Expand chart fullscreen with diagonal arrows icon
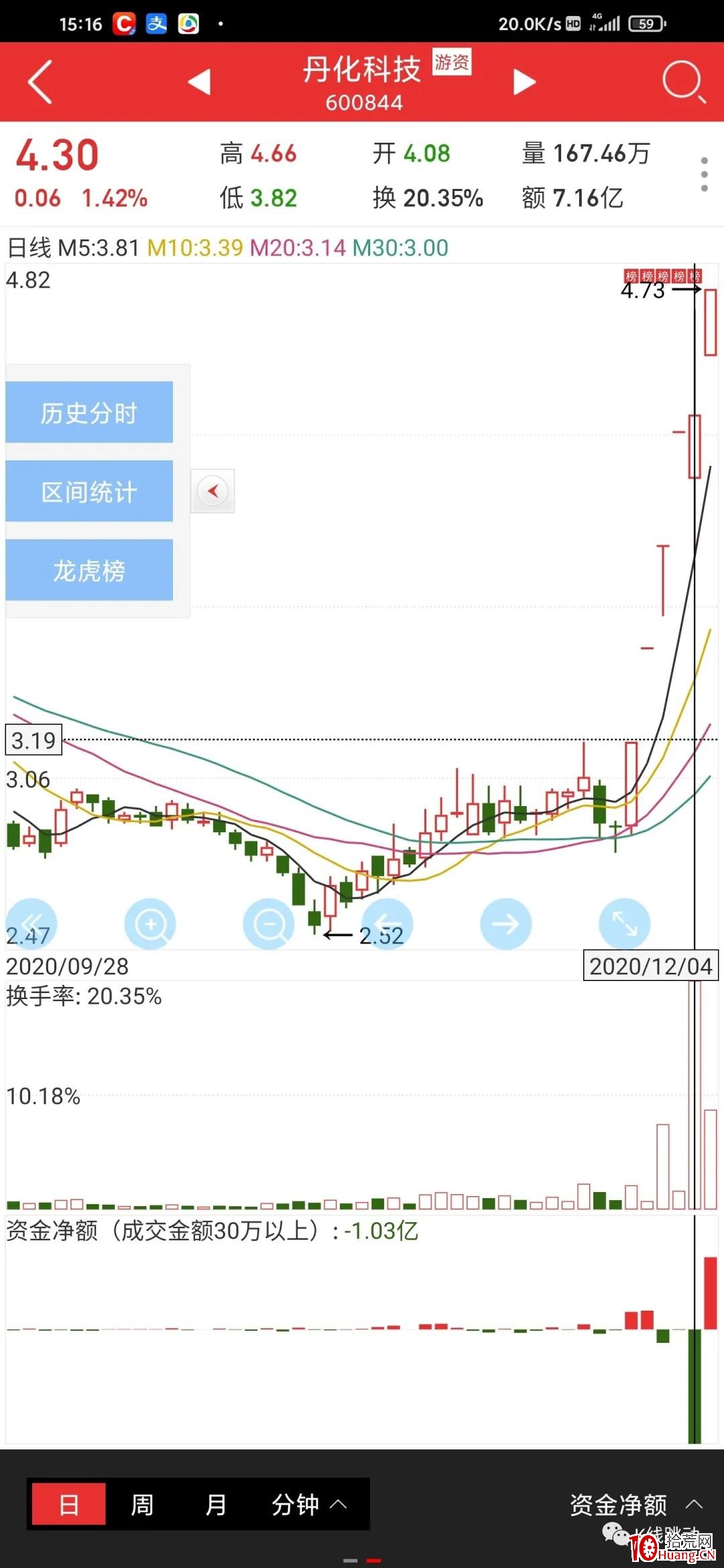 click(x=625, y=923)
